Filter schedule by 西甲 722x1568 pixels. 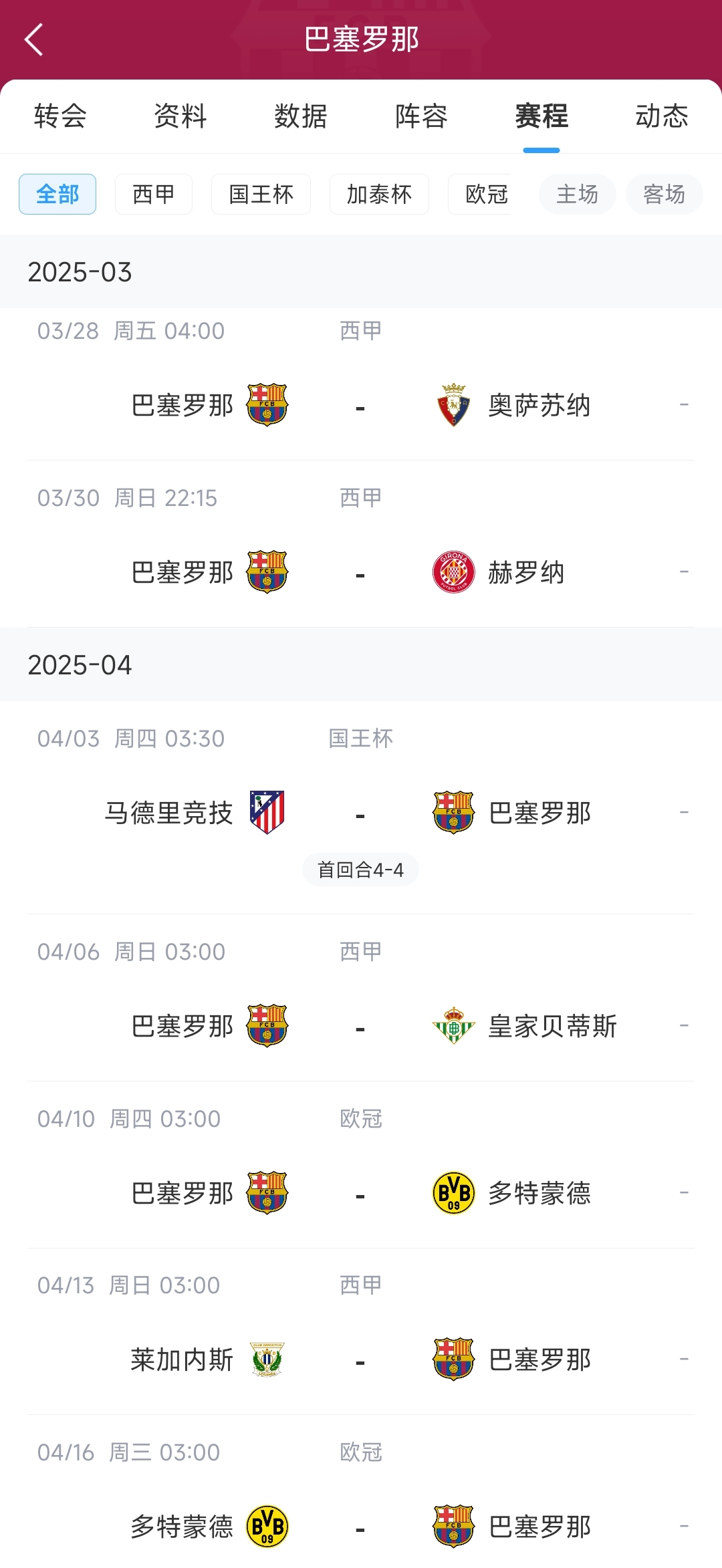(154, 194)
